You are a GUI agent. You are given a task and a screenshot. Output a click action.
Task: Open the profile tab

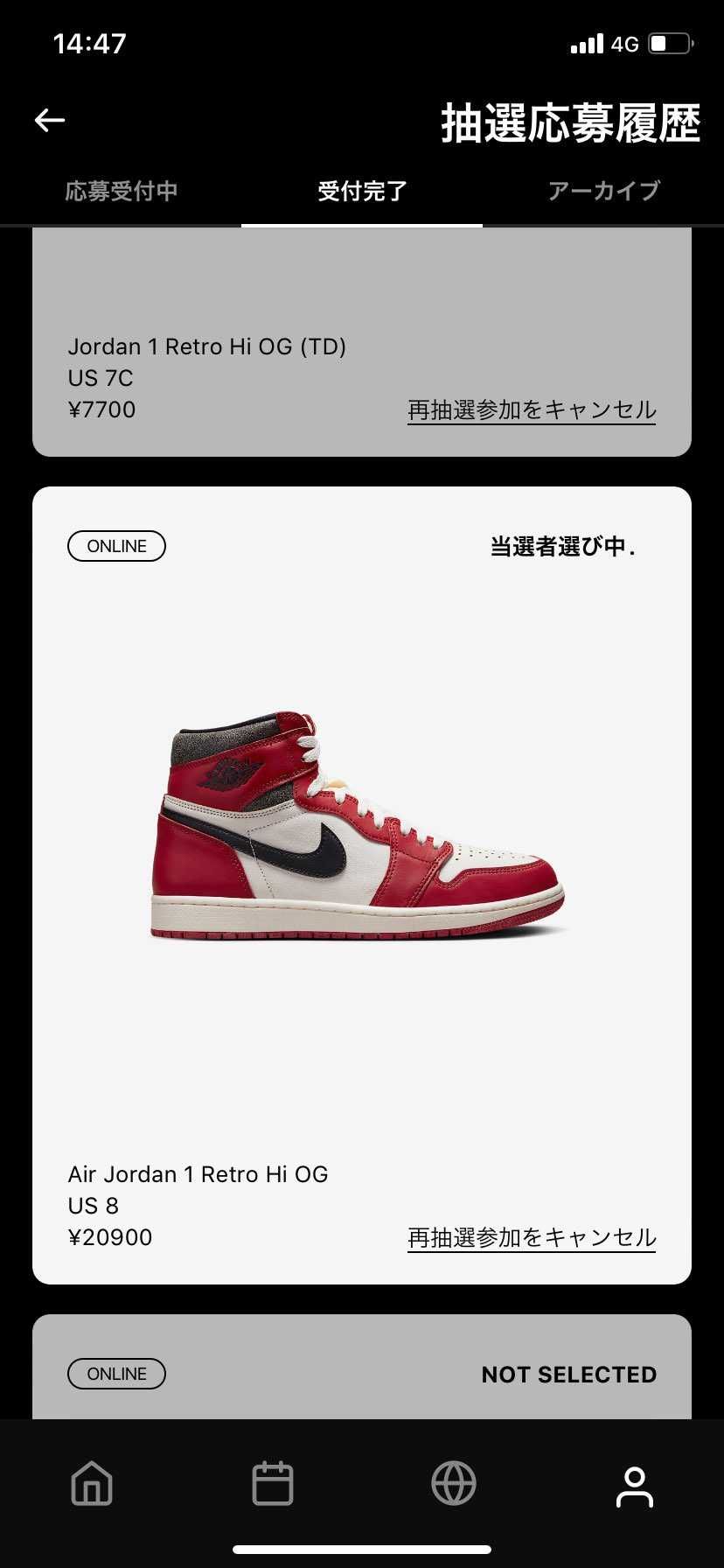634,1487
